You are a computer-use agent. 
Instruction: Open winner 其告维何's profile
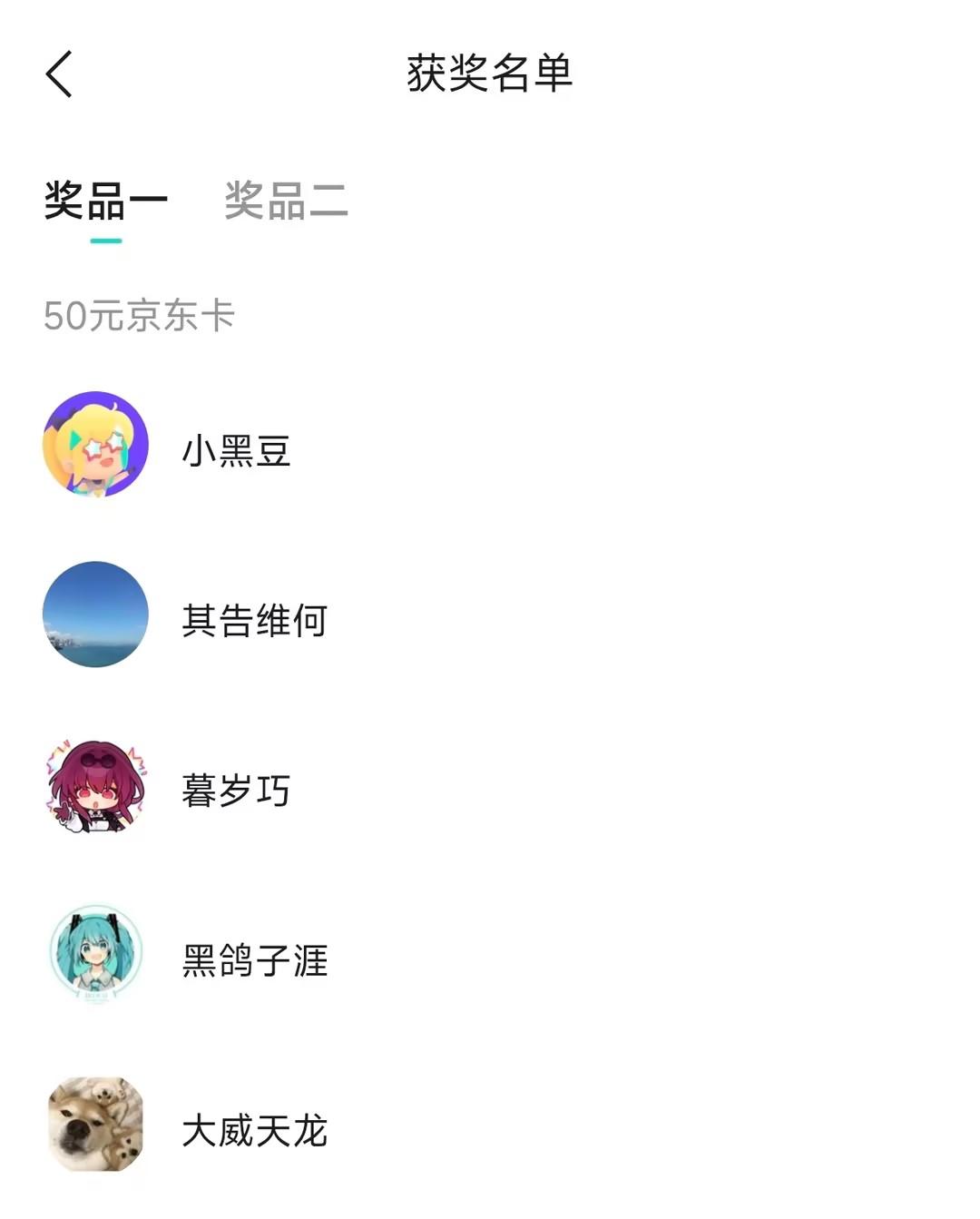click(x=256, y=622)
